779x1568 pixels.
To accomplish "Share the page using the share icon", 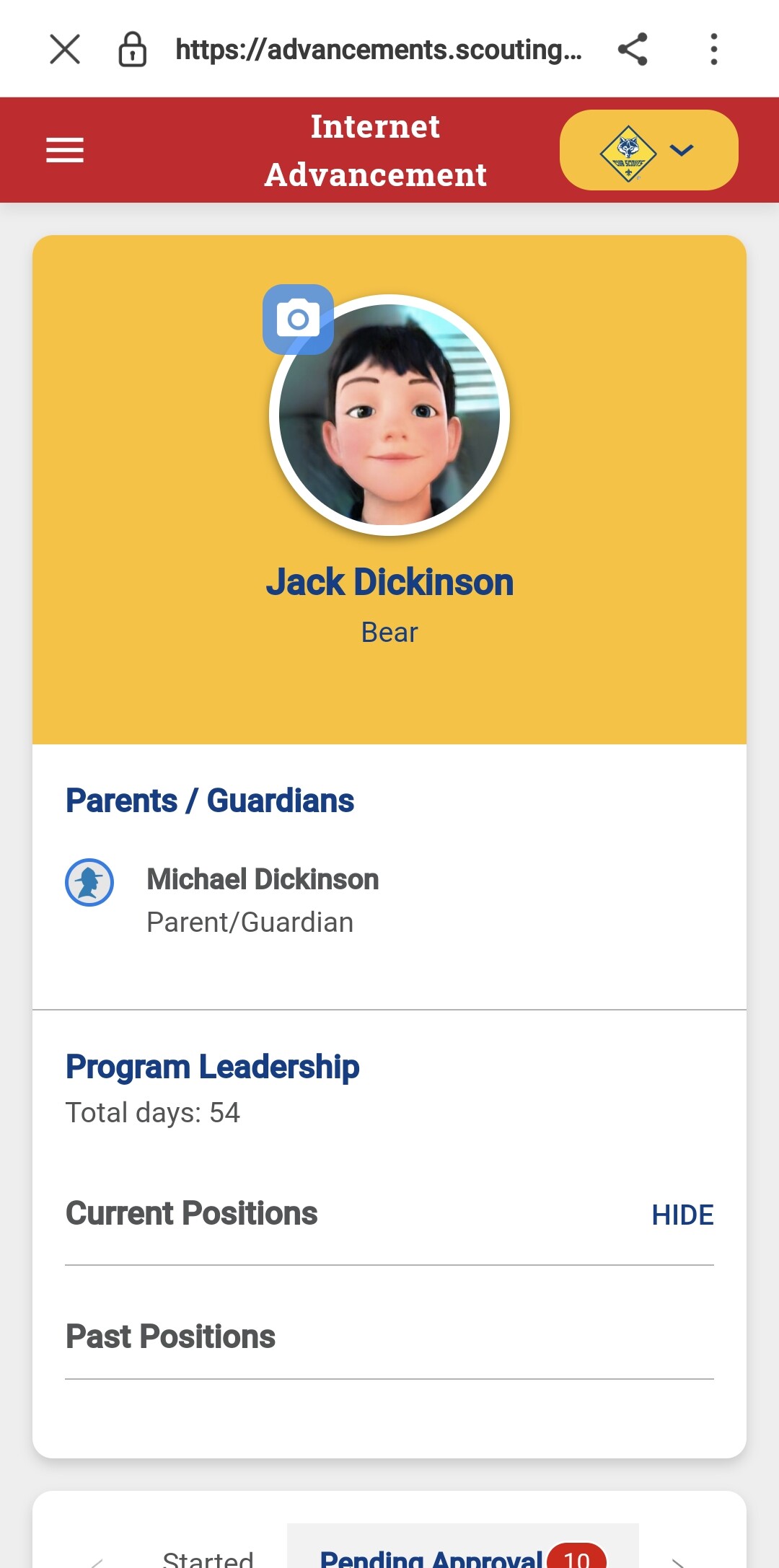I will point(631,48).
